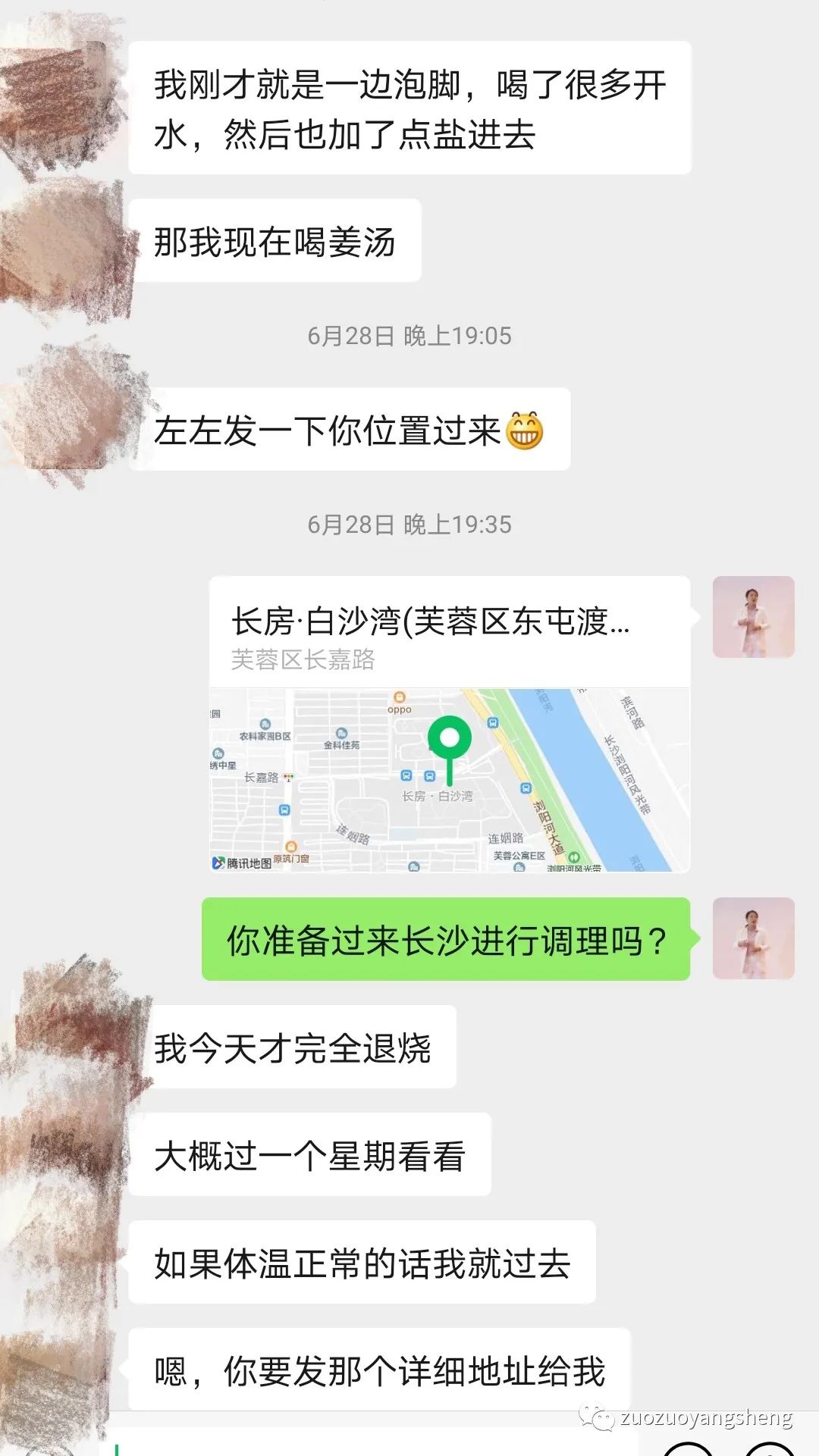Viewport: 819px width, 1456px height.
Task: Tap the crossing marker icon on 长嘉路
Action: pyautogui.click(x=288, y=775)
